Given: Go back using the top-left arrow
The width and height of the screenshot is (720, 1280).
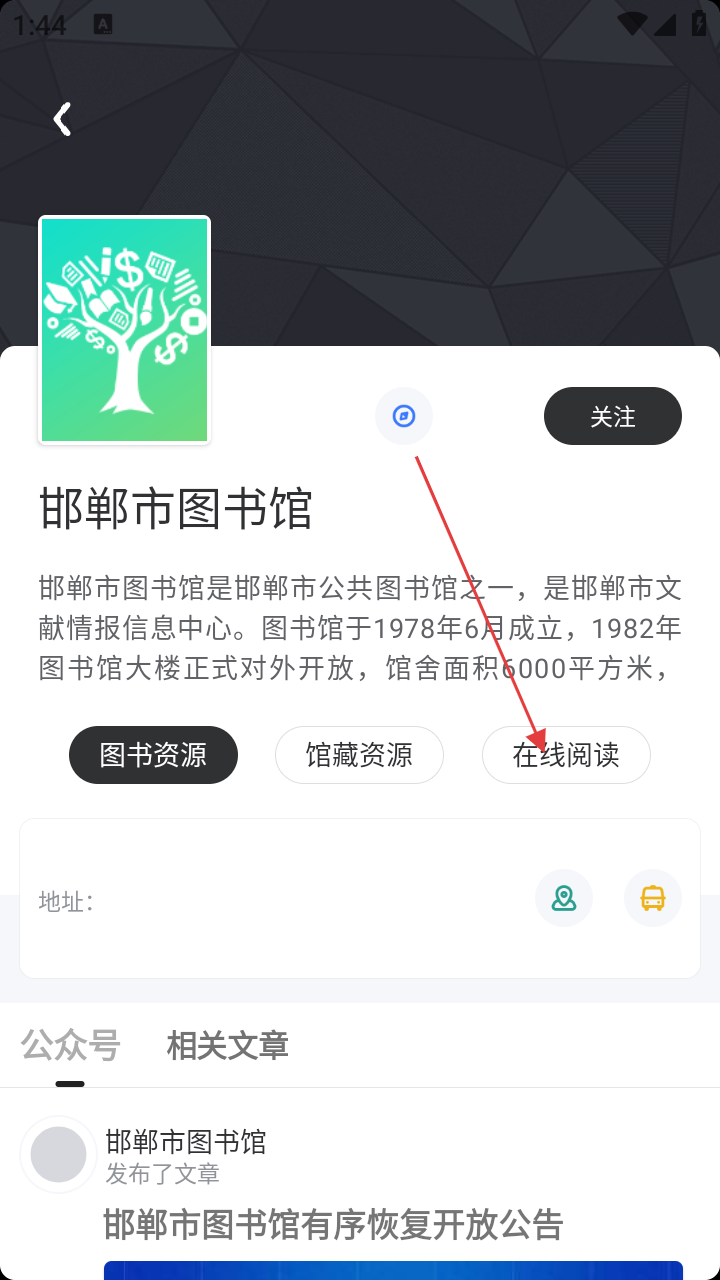Looking at the screenshot, I should coord(62,119).
